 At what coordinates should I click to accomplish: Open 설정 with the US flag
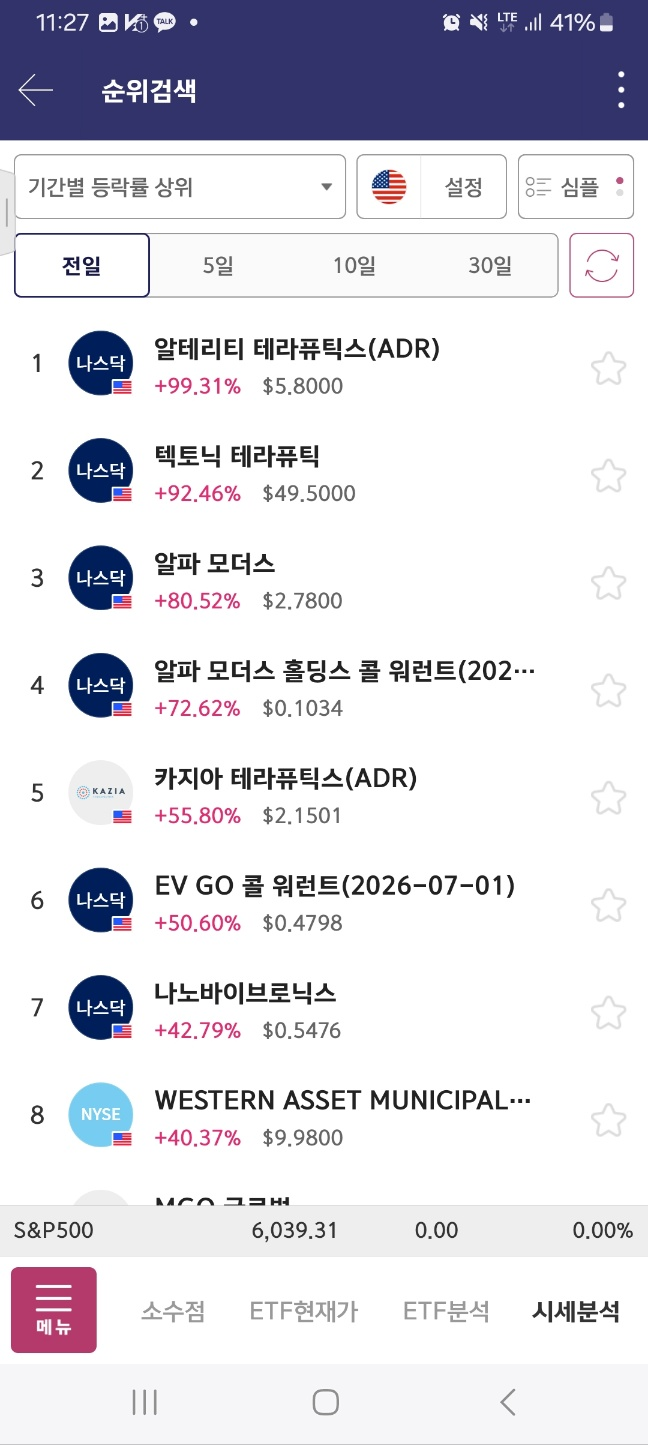(x=432, y=186)
